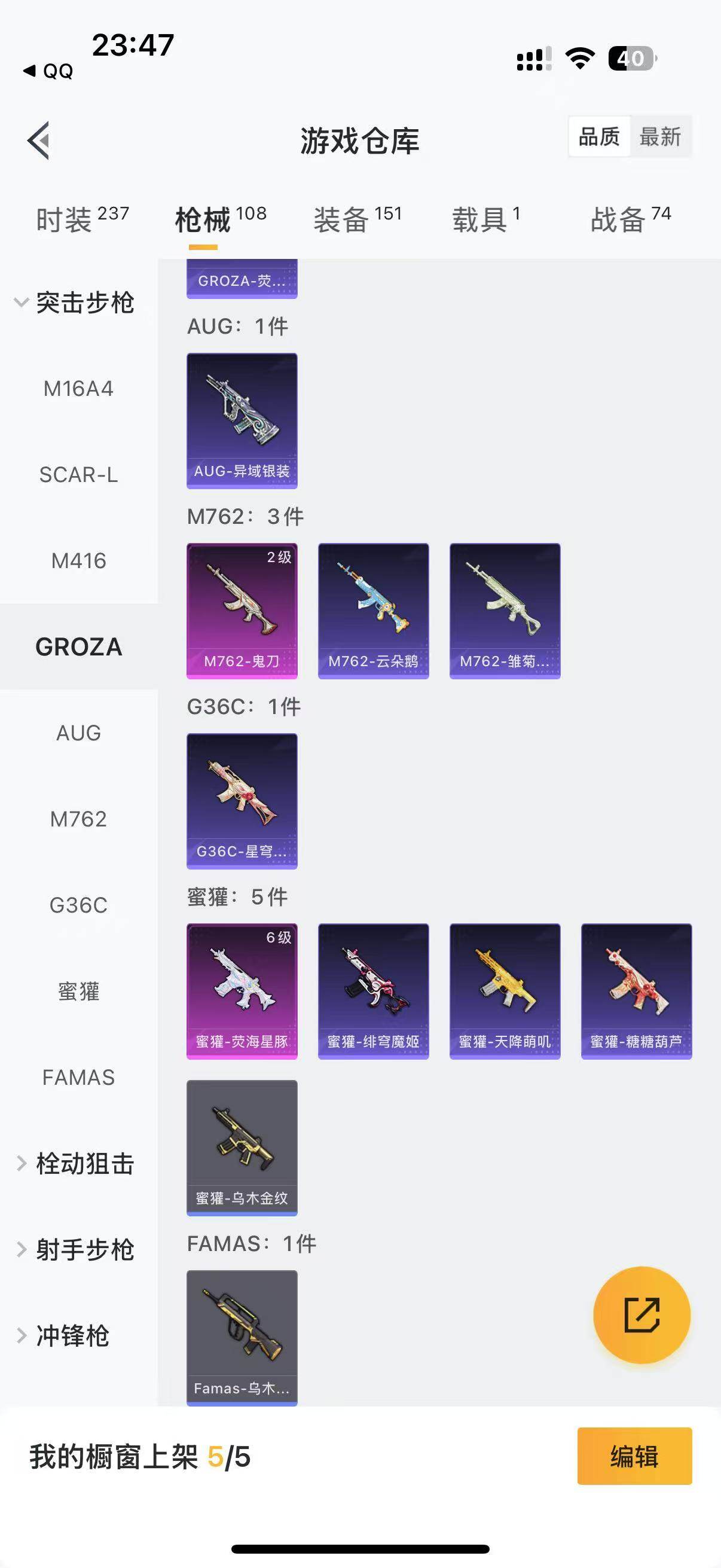
Task: Open the 战备 tab
Action: point(630,218)
